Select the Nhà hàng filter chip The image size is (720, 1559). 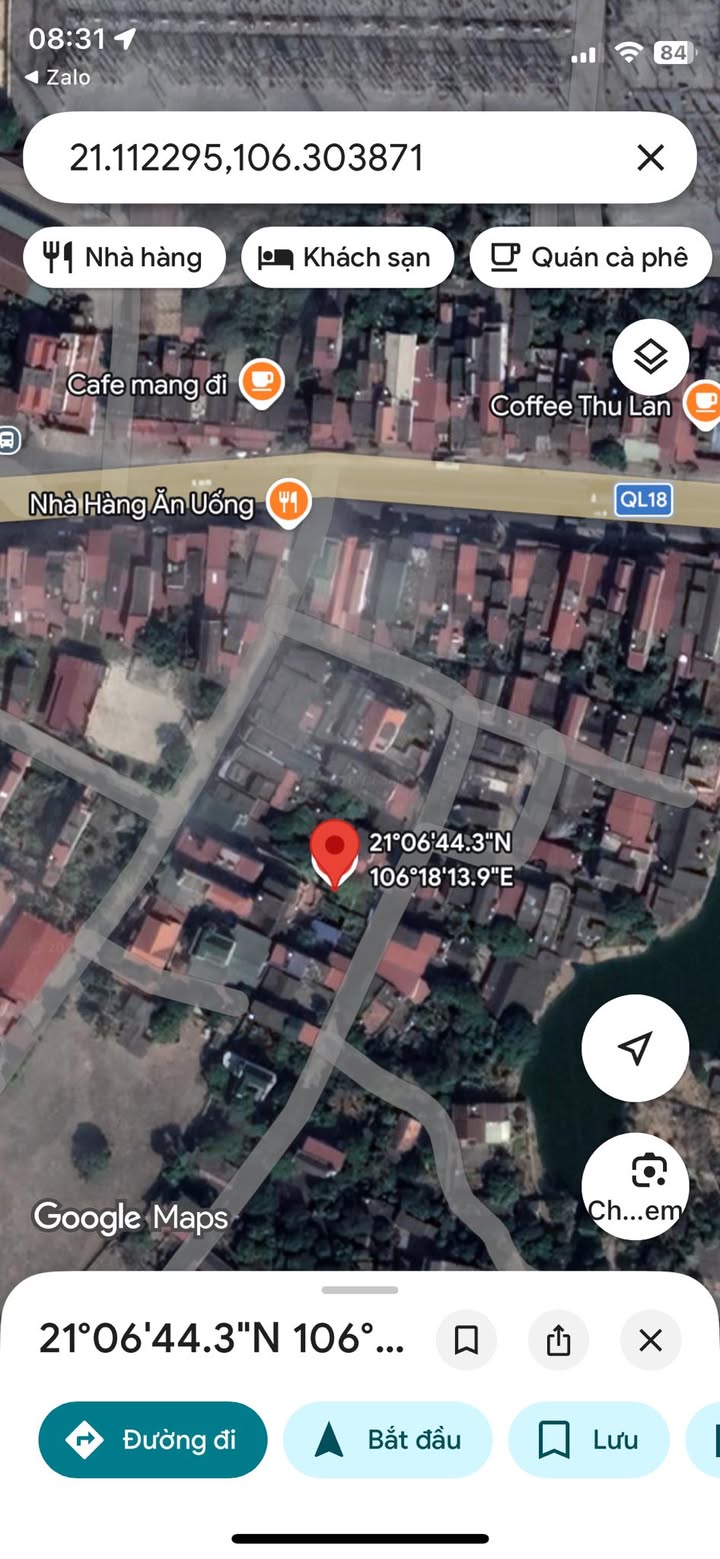click(x=124, y=258)
